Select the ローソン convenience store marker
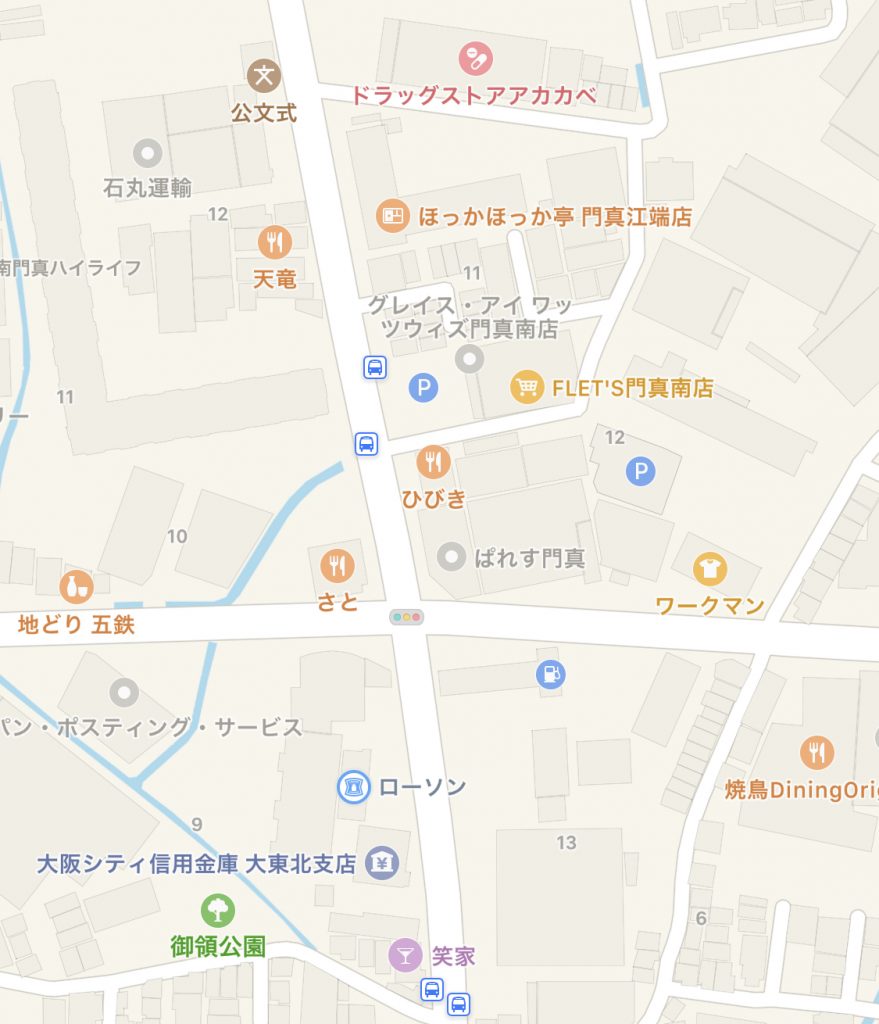The width and height of the screenshot is (879, 1024). (354, 787)
